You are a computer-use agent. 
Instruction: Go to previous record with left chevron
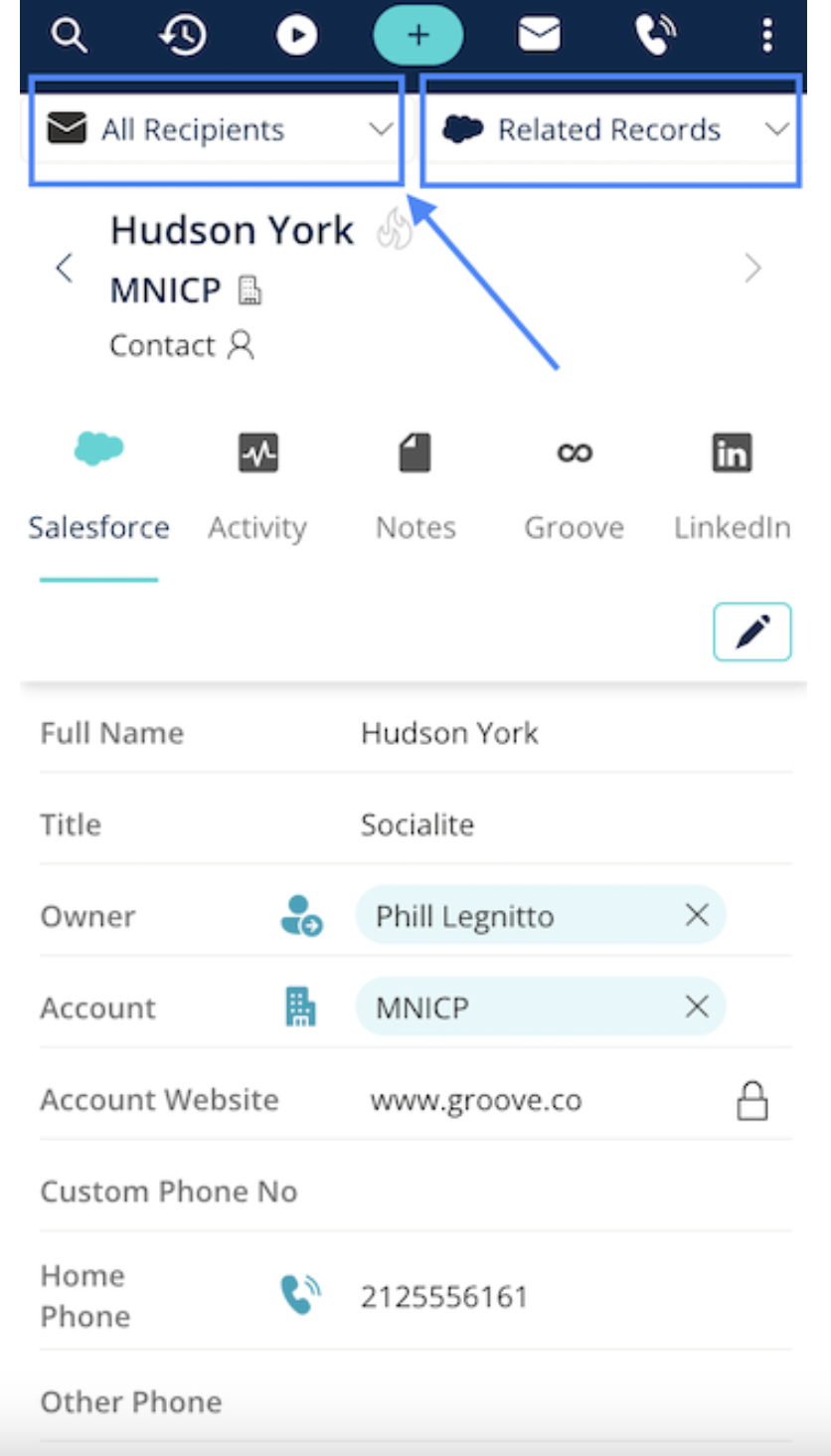(x=65, y=268)
